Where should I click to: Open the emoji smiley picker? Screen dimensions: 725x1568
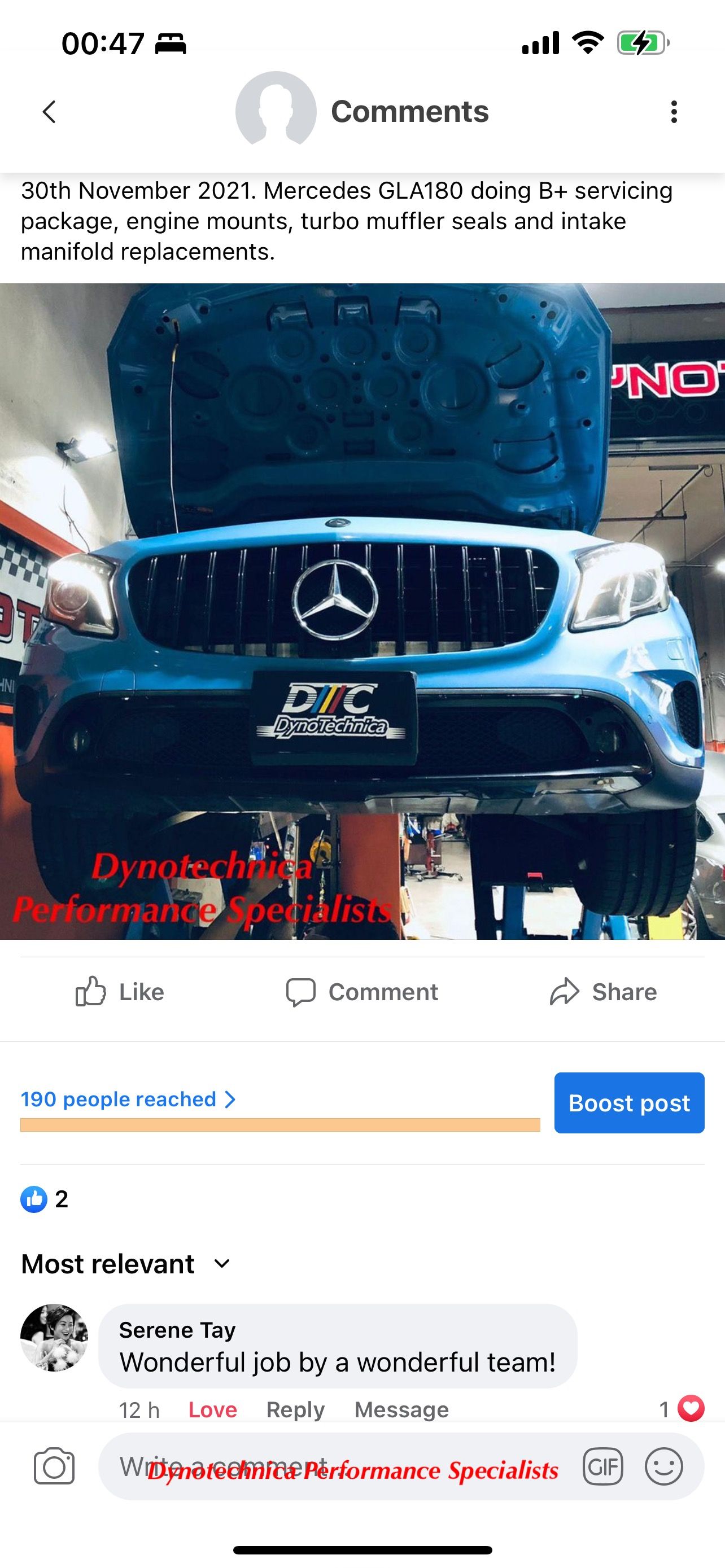click(x=663, y=1466)
